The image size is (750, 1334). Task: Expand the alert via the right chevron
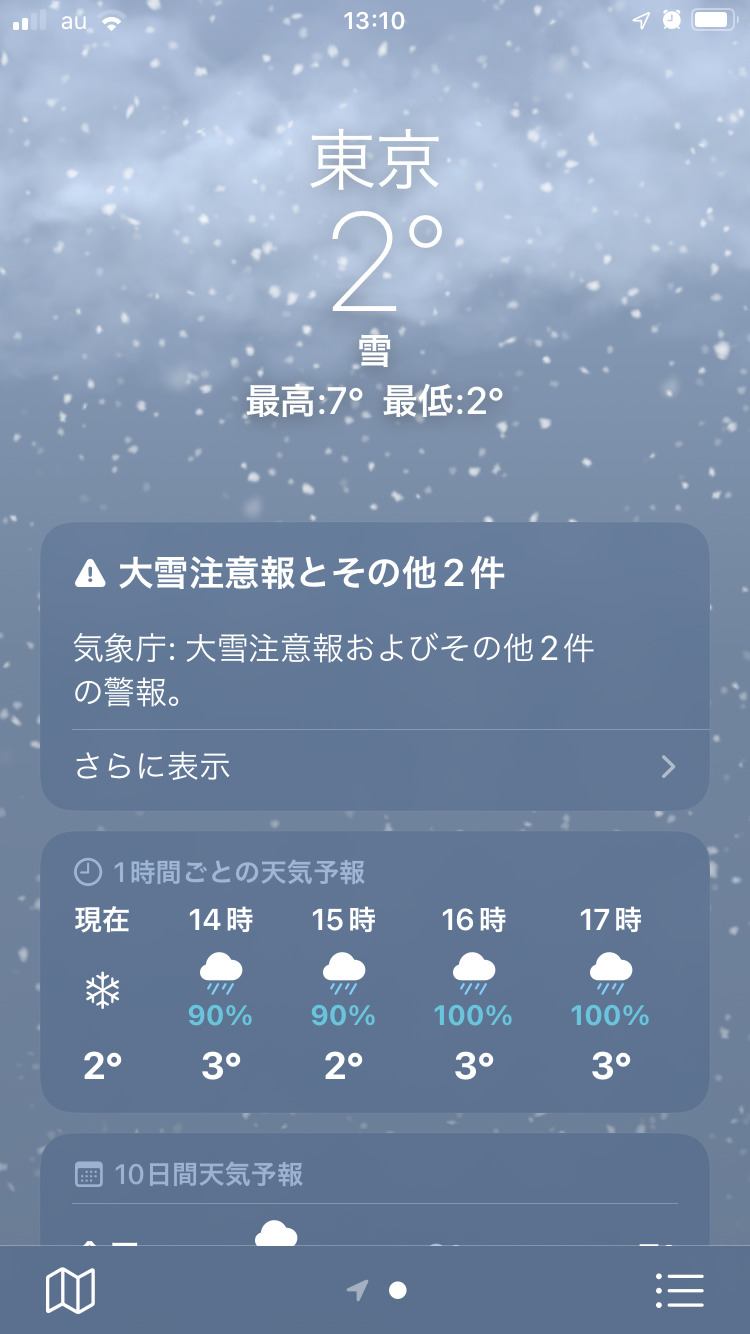point(668,767)
